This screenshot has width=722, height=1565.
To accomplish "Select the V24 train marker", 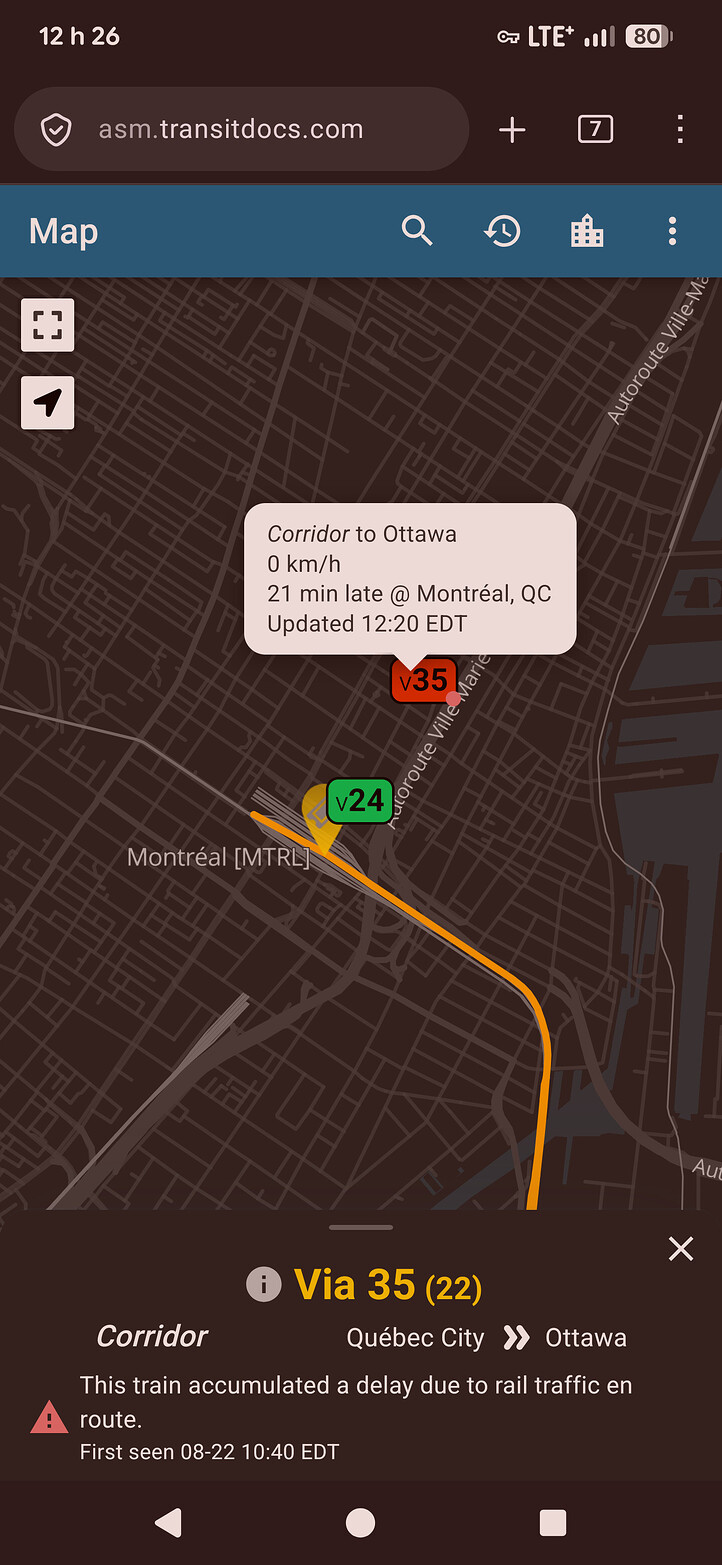I will point(360,801).
